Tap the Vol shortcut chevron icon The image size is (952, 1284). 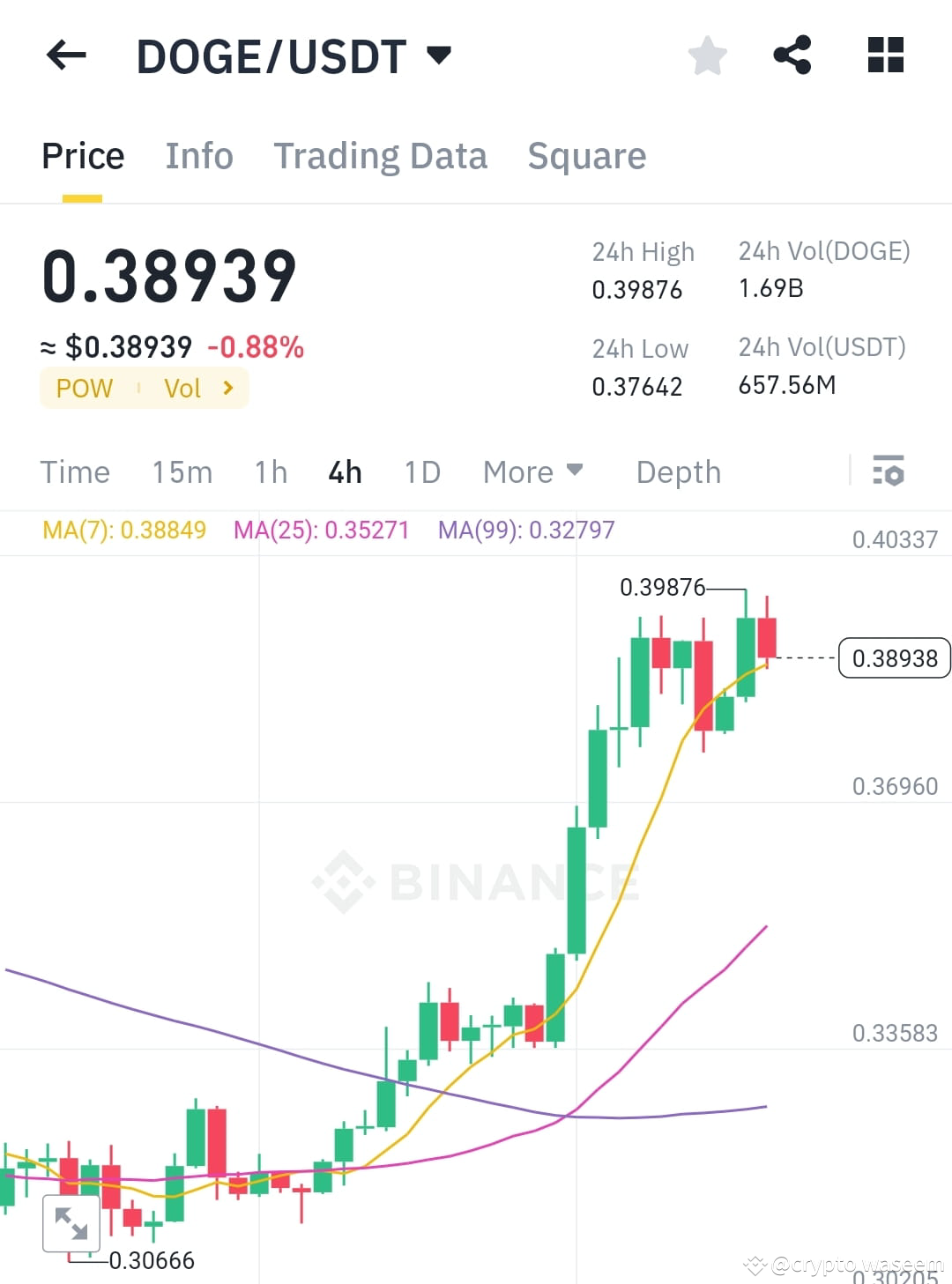click(x=227, y=388)
